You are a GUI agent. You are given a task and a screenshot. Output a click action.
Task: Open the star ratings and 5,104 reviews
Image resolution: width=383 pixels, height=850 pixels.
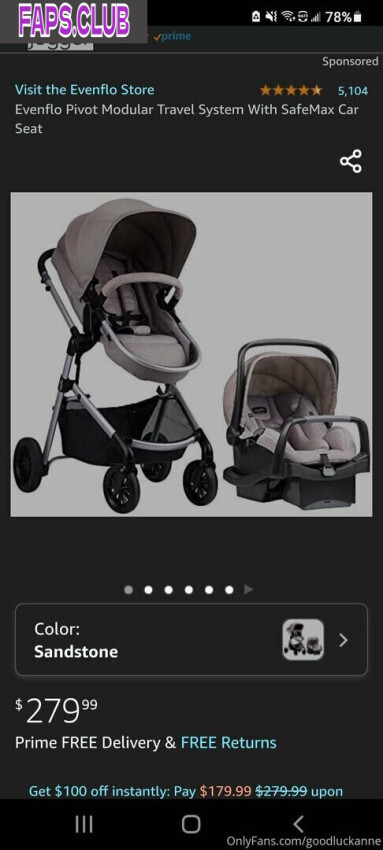click(314, 90)
